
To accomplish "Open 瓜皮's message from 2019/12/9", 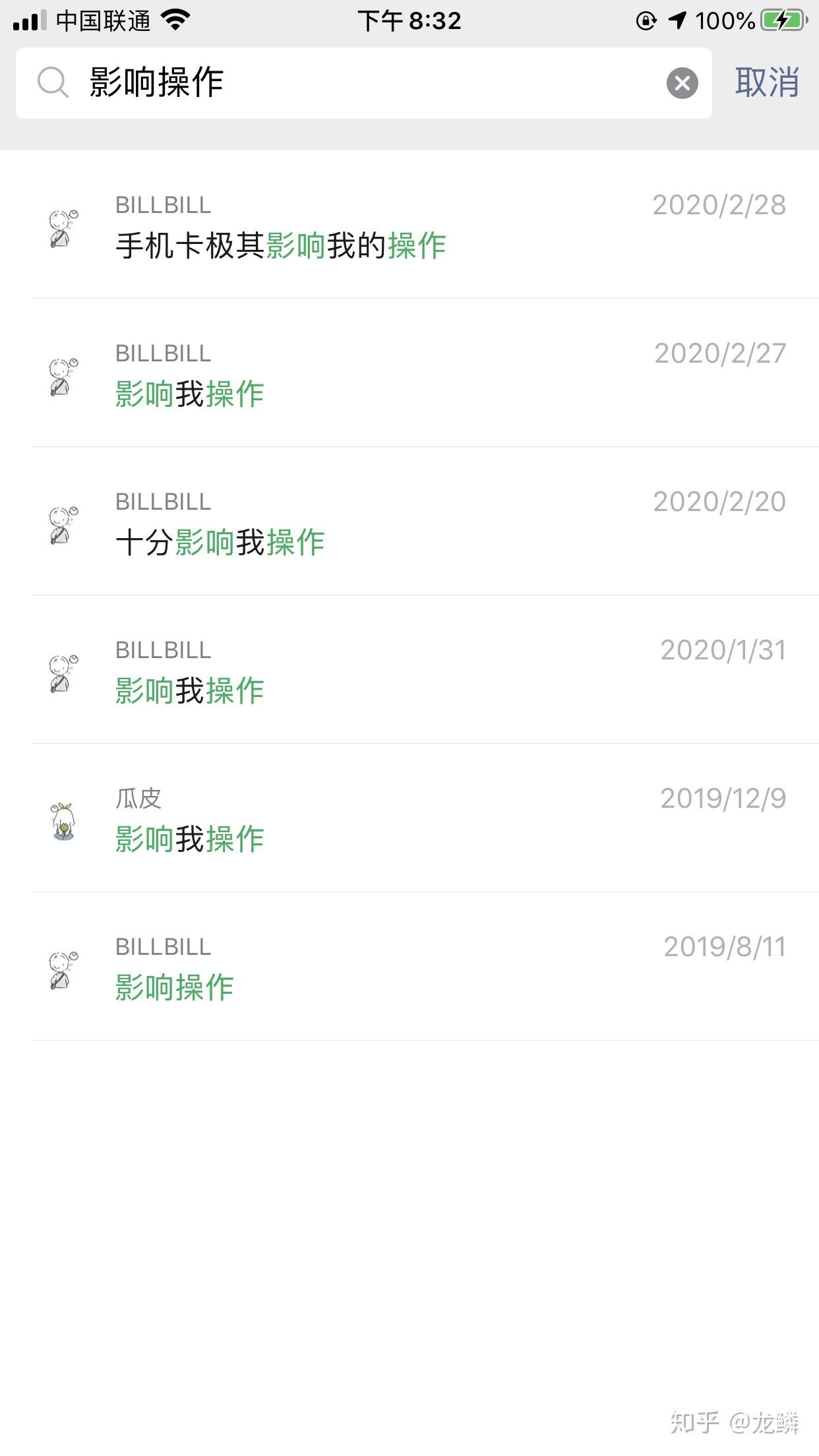I will tap(409, 818).
